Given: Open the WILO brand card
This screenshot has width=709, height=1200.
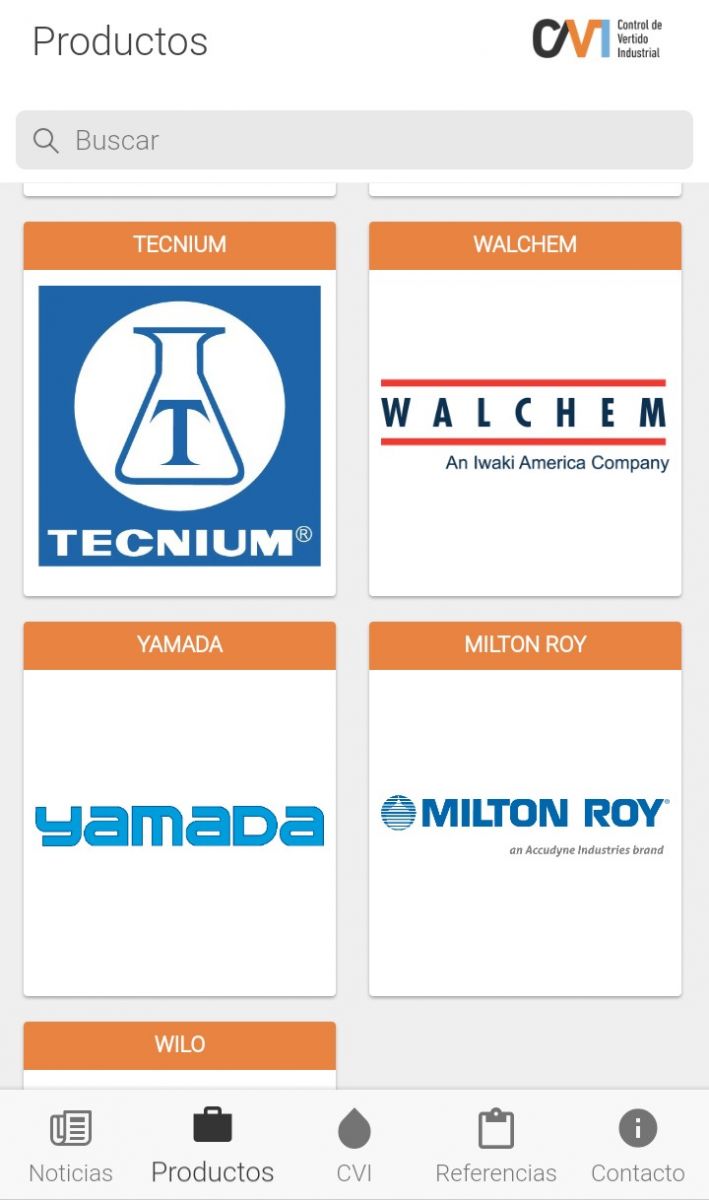Looking at the screenshot, I should point(180,1055).
